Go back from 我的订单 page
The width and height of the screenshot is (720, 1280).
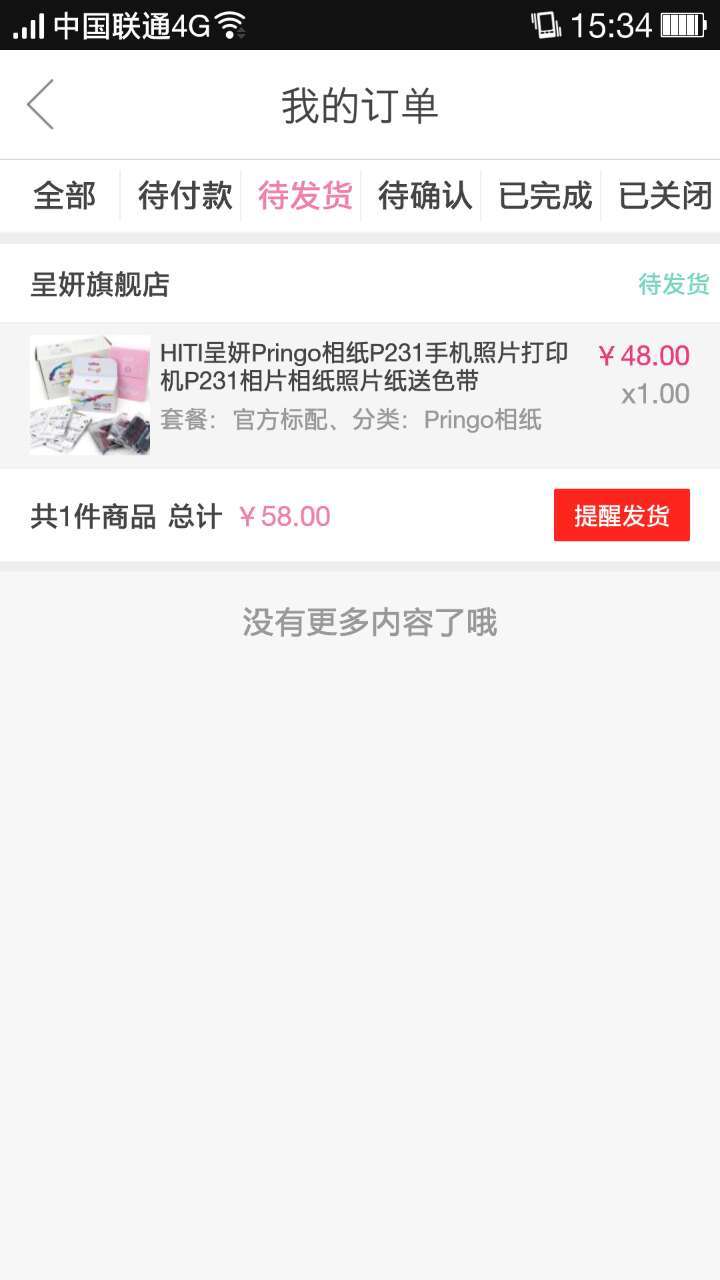(40, 105)
